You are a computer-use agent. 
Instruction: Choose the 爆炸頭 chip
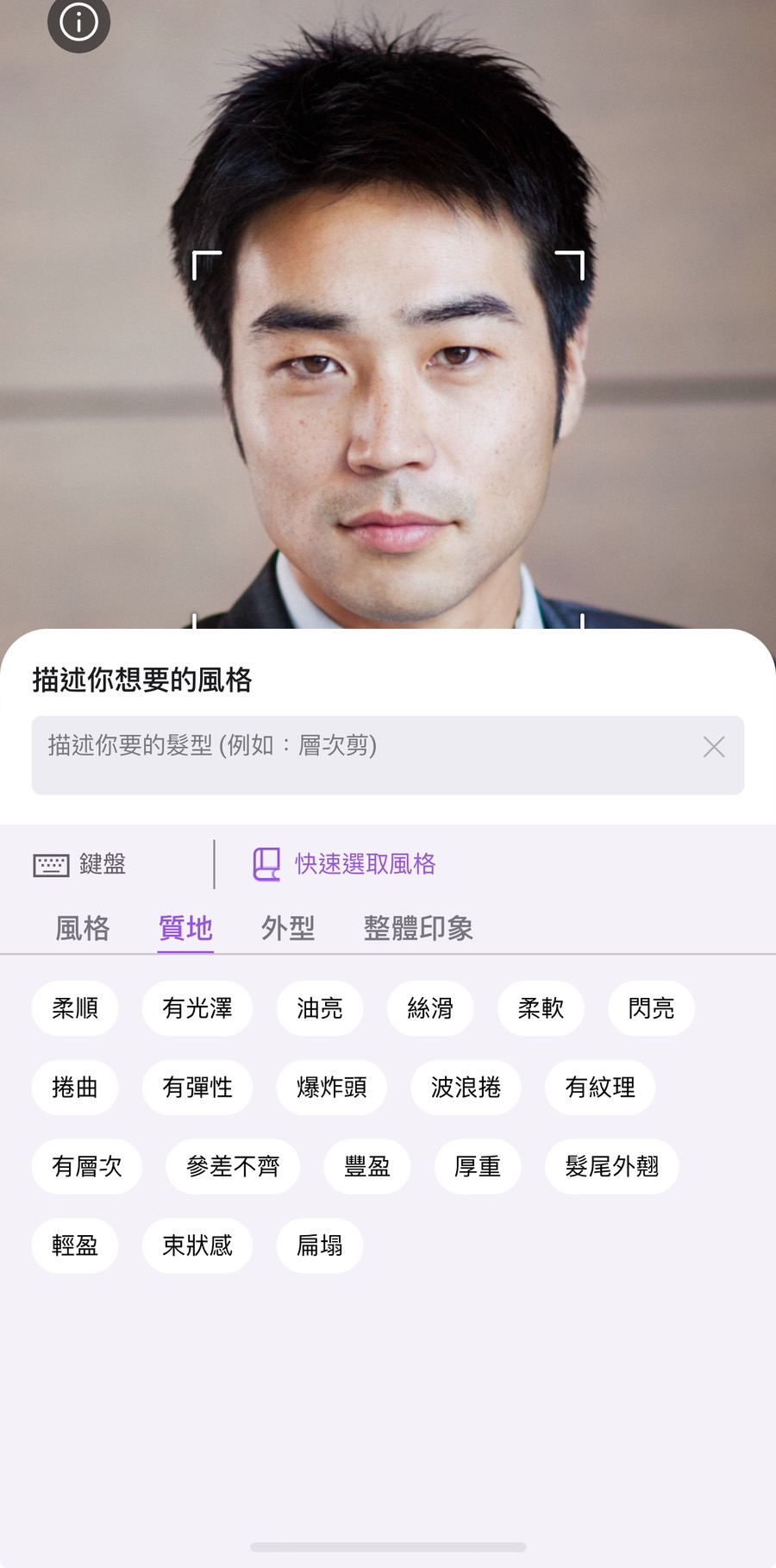tap(331, 1088)
